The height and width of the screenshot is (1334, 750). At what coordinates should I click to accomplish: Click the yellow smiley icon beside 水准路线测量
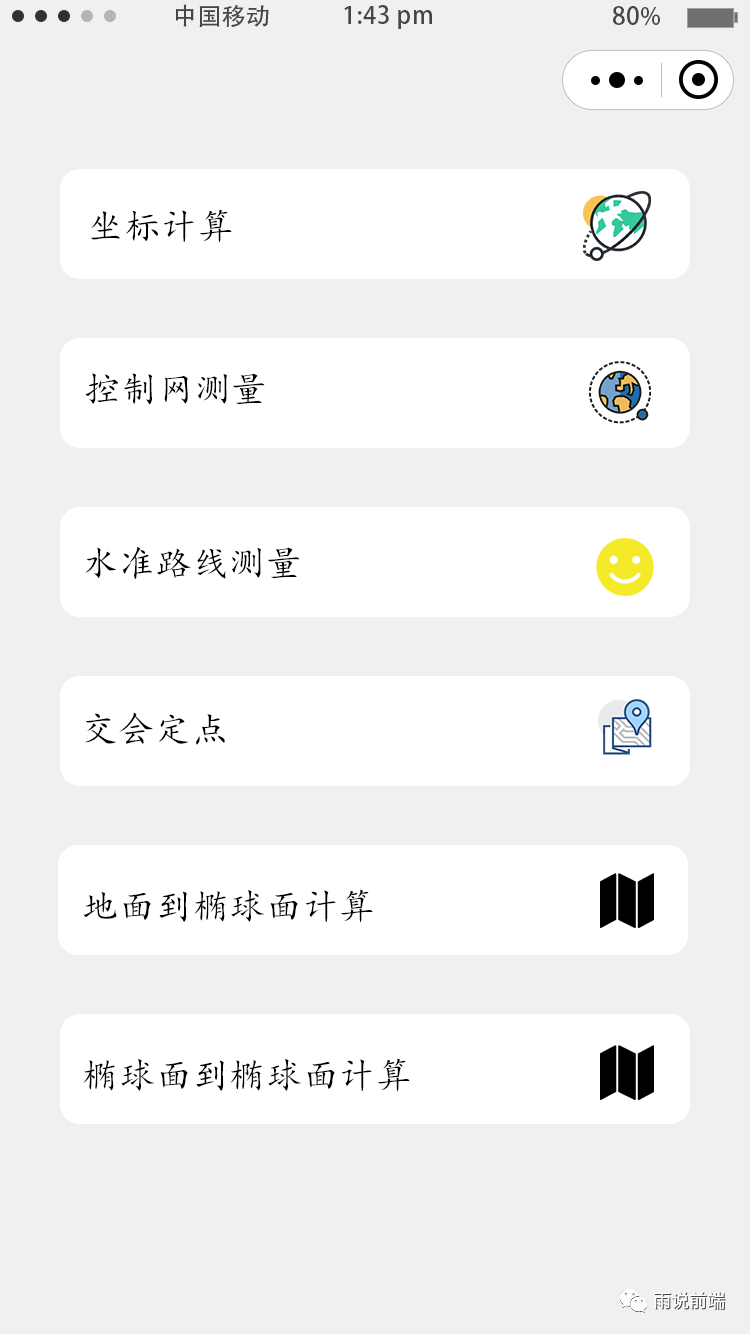pyautogui.click(x=624, y=566)
